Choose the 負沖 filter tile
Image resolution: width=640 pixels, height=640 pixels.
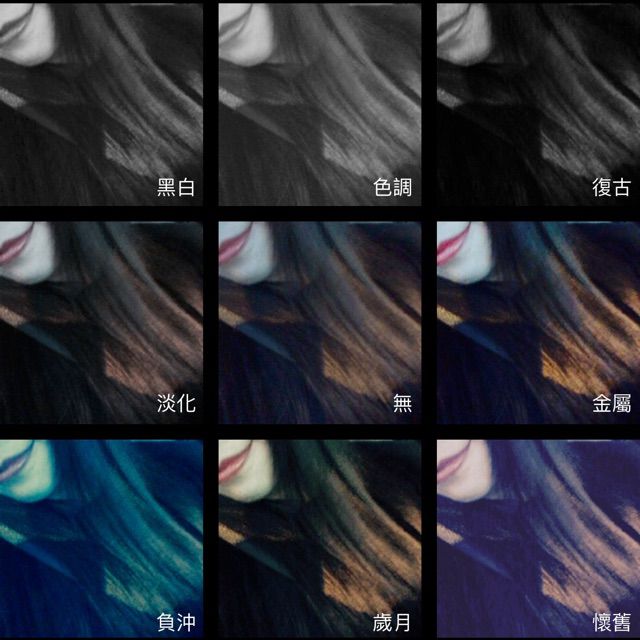(101, 538)
